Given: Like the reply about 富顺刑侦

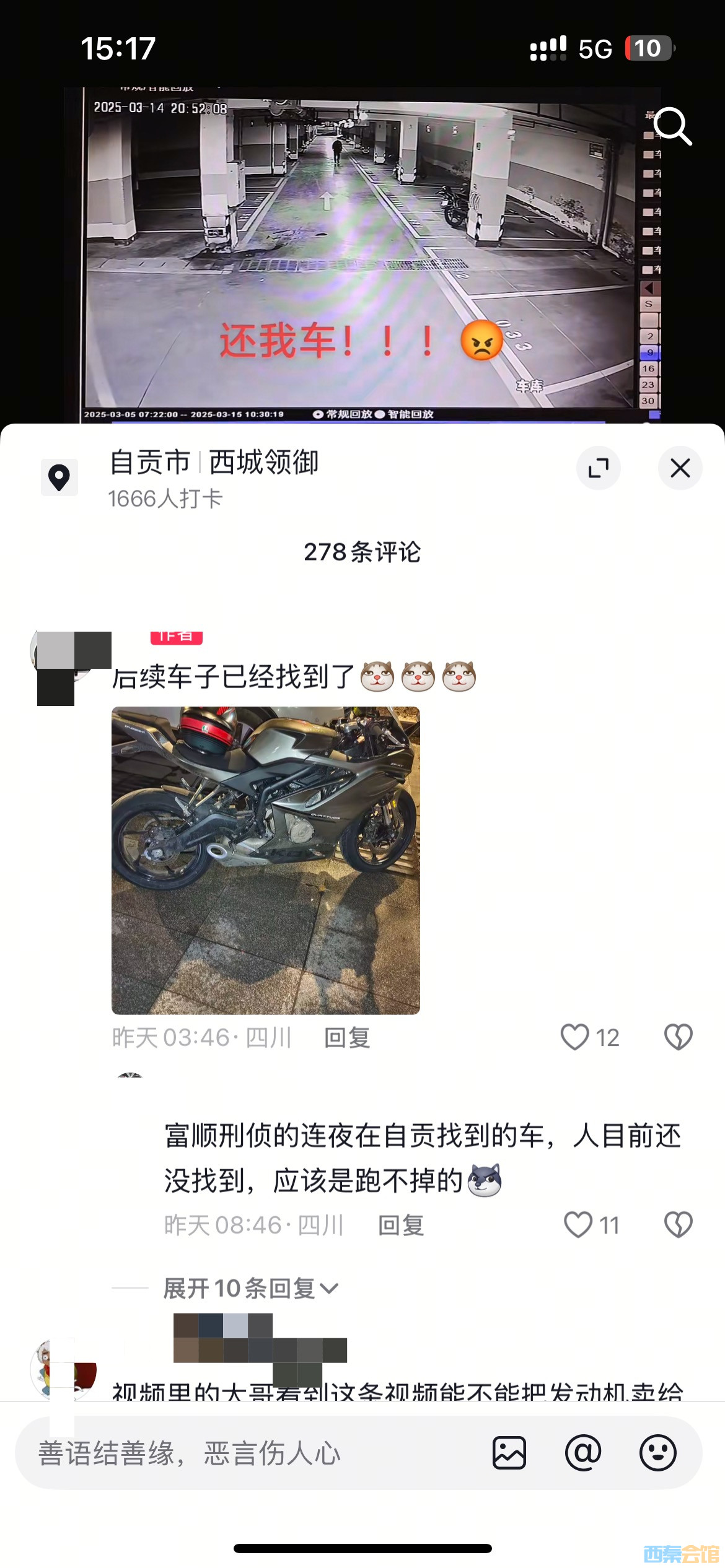Looking at the screenshot, I should [578, 1225].
